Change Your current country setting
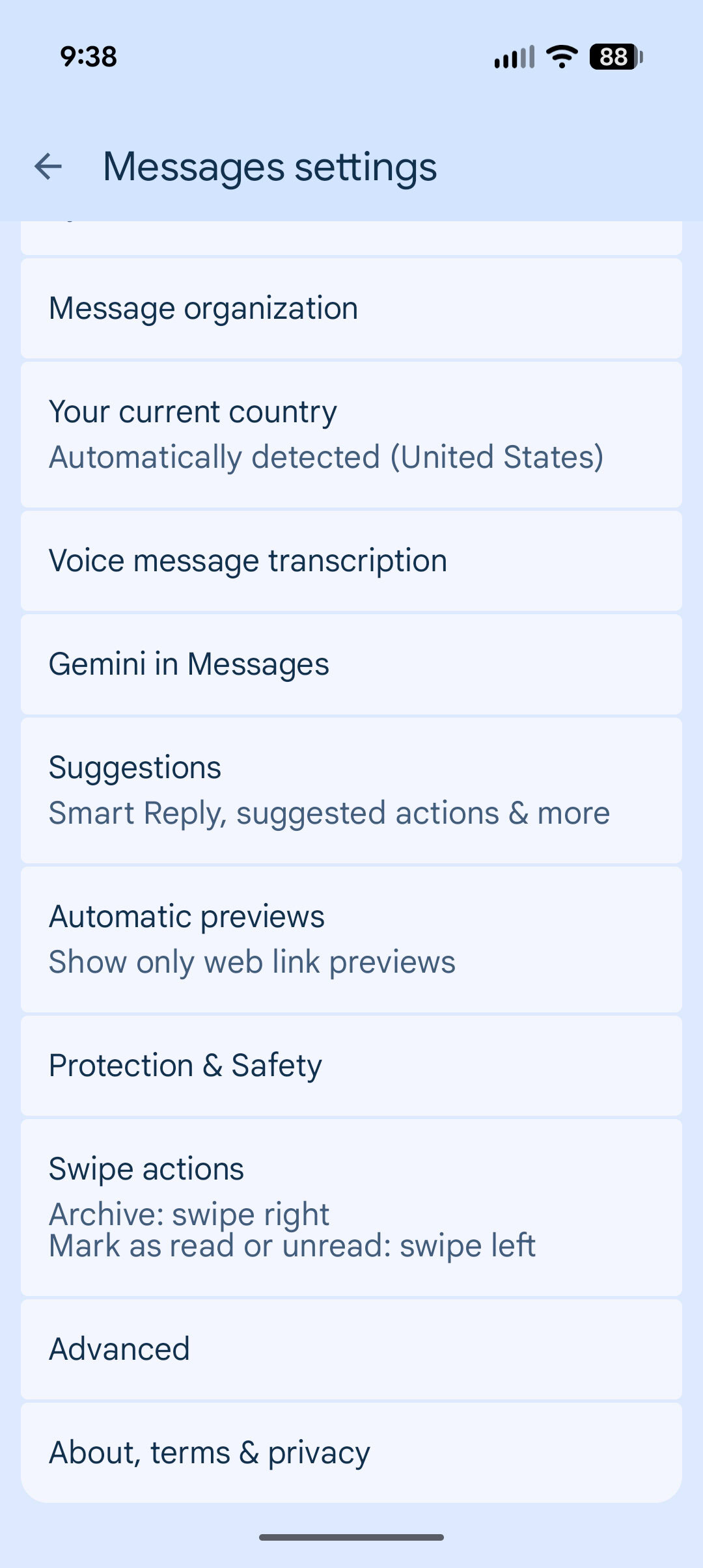The image size is (703, 1568). (351, 433)
